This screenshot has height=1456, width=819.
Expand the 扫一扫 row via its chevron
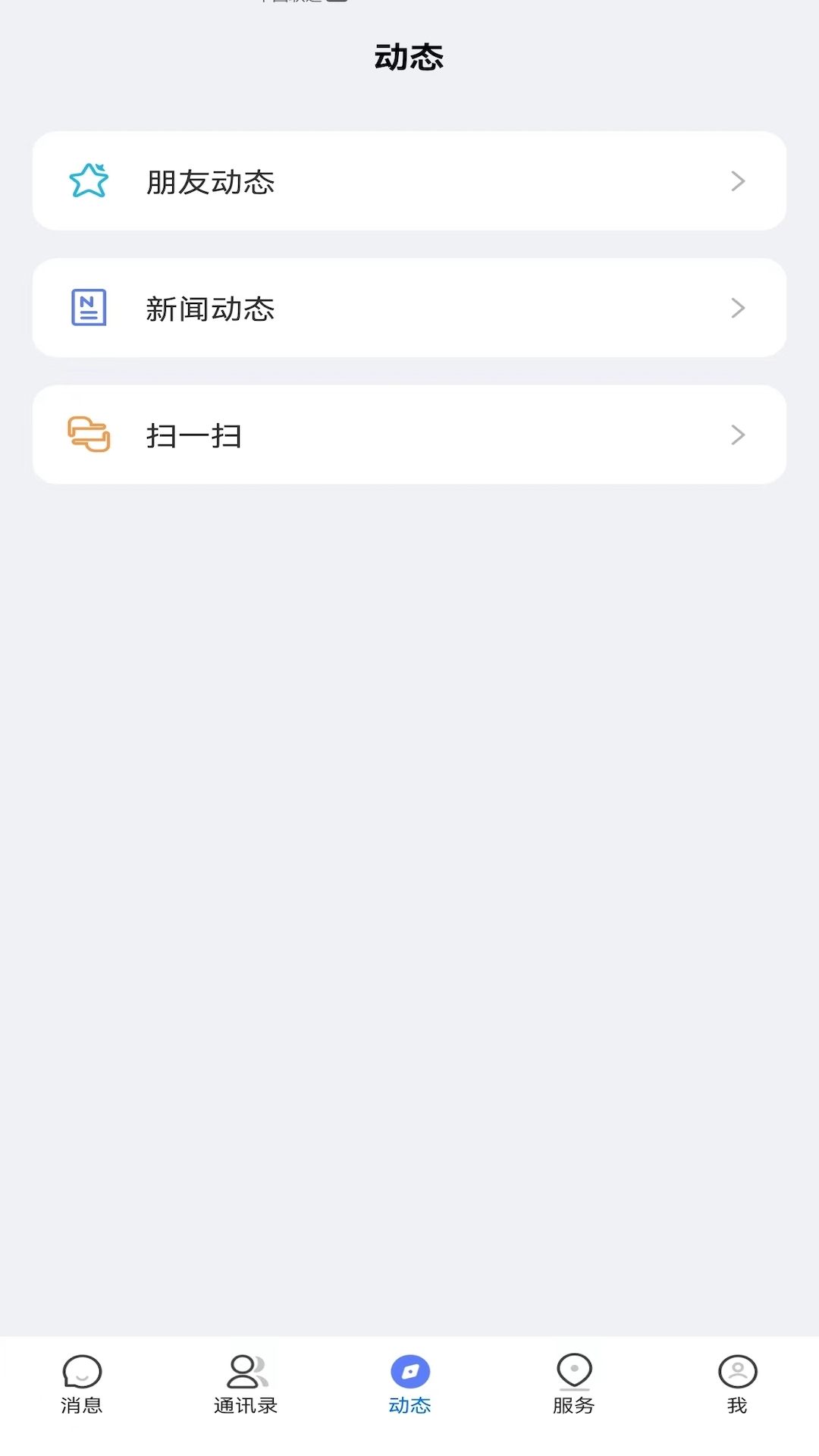(736, 434)
